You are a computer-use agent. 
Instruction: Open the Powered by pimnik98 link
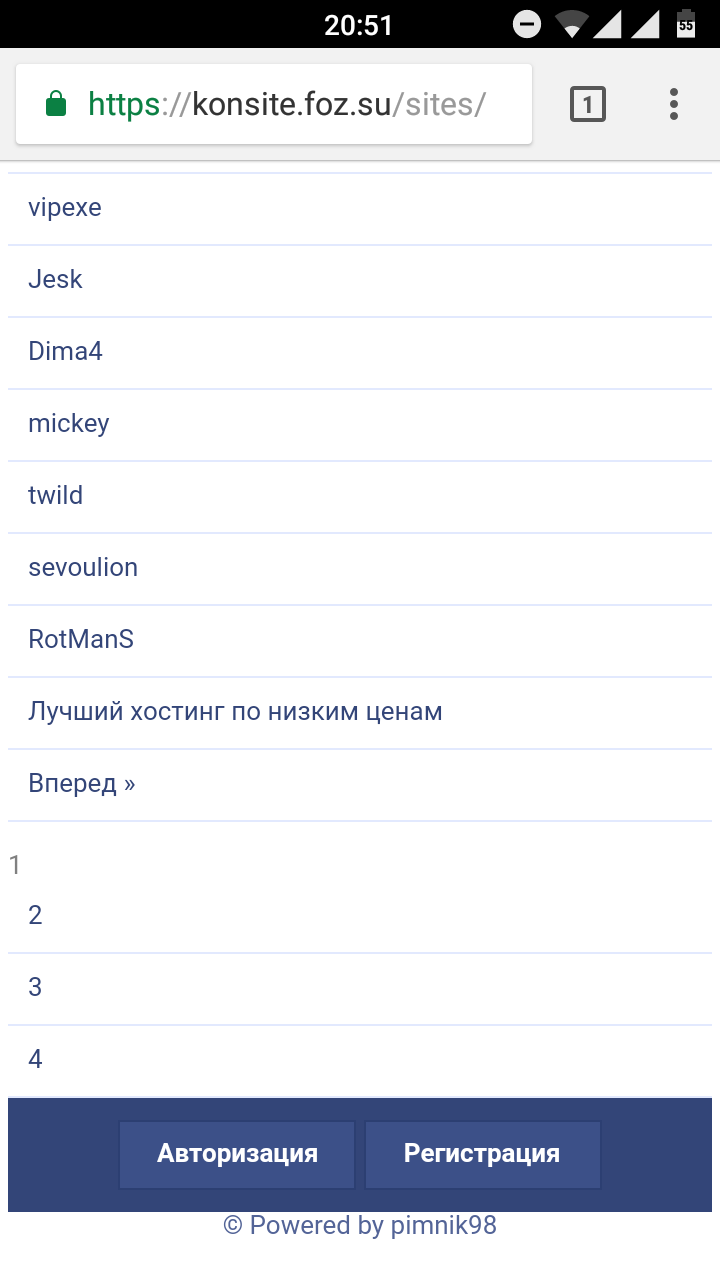tap(360, 1226)
